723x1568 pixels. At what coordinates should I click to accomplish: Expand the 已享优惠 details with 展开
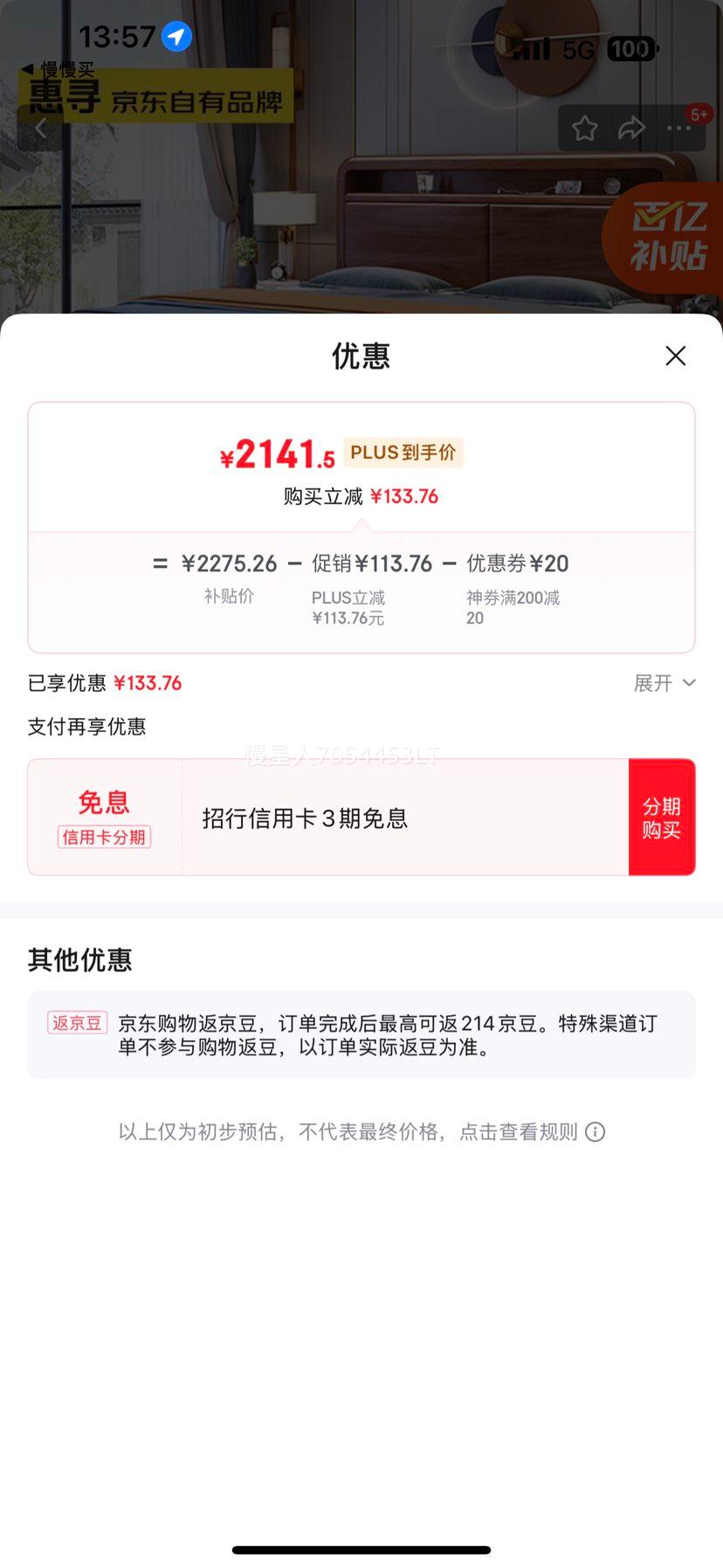pos(664,683)
